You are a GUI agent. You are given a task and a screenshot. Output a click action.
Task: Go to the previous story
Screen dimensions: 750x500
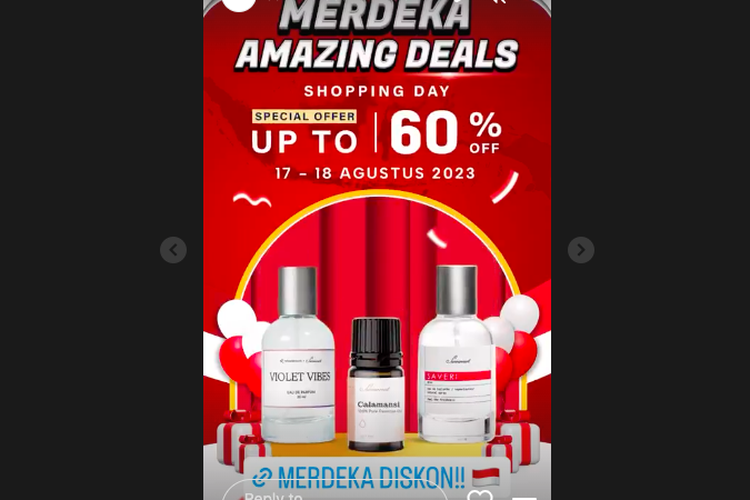pyautogui.click(x=173, y=250)
